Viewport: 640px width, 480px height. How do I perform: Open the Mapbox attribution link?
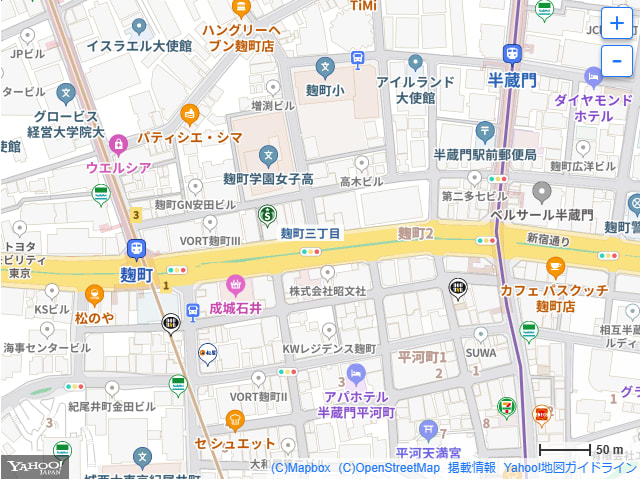pyautogui.click(x=300, y=468)
